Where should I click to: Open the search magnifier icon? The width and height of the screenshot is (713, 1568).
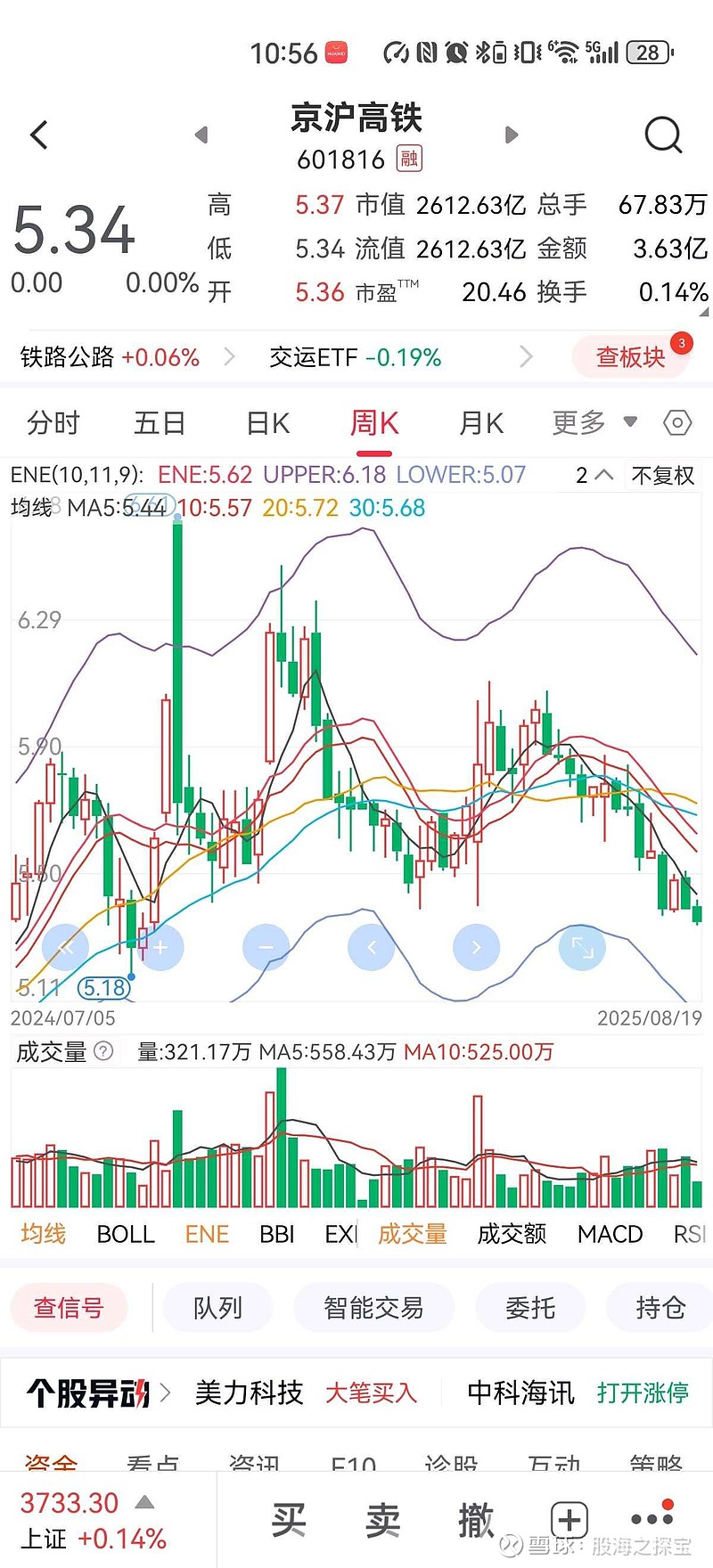[x=663, y=135]
